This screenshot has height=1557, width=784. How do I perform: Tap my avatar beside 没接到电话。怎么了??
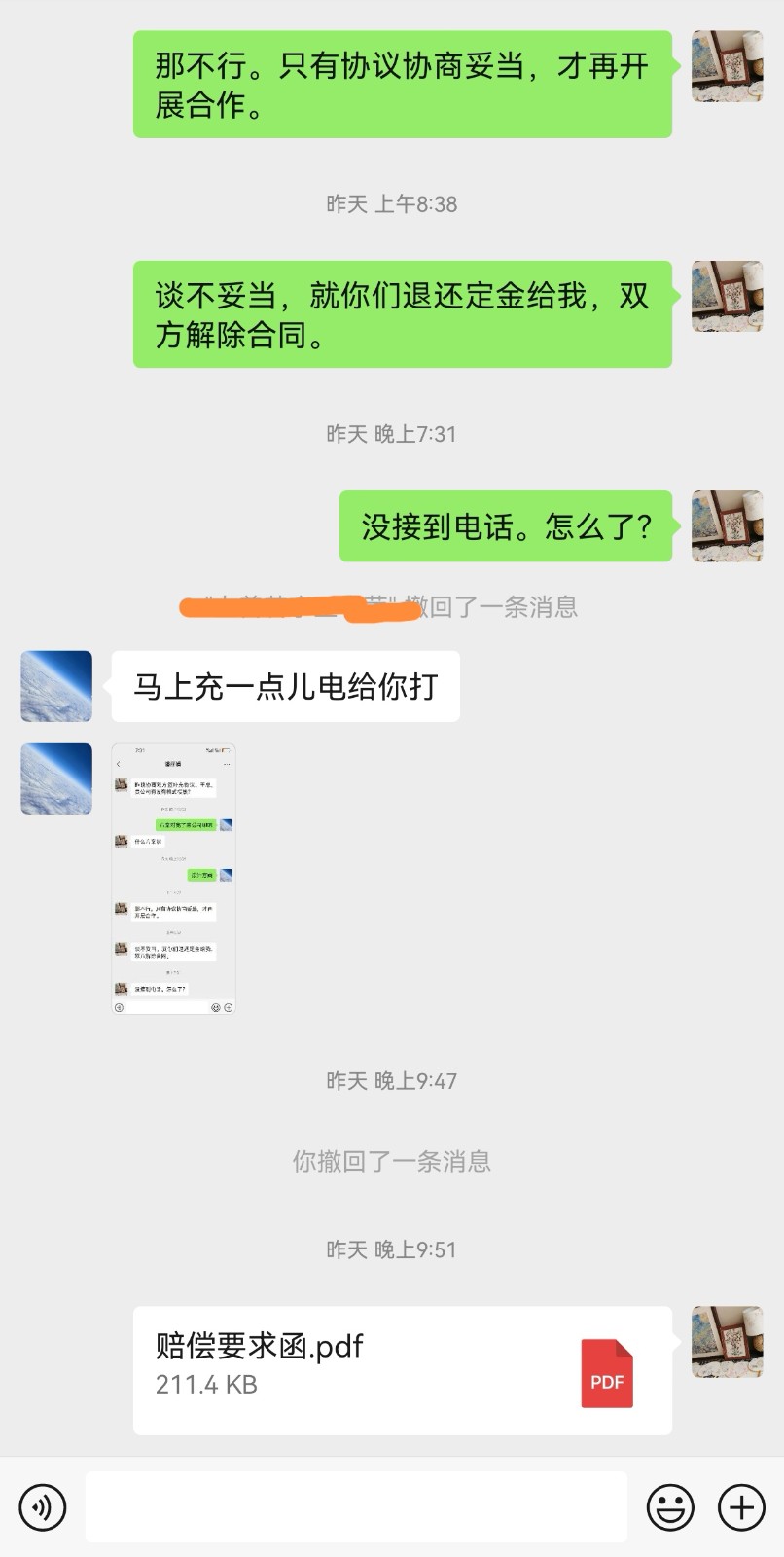(x=727, y=526)
